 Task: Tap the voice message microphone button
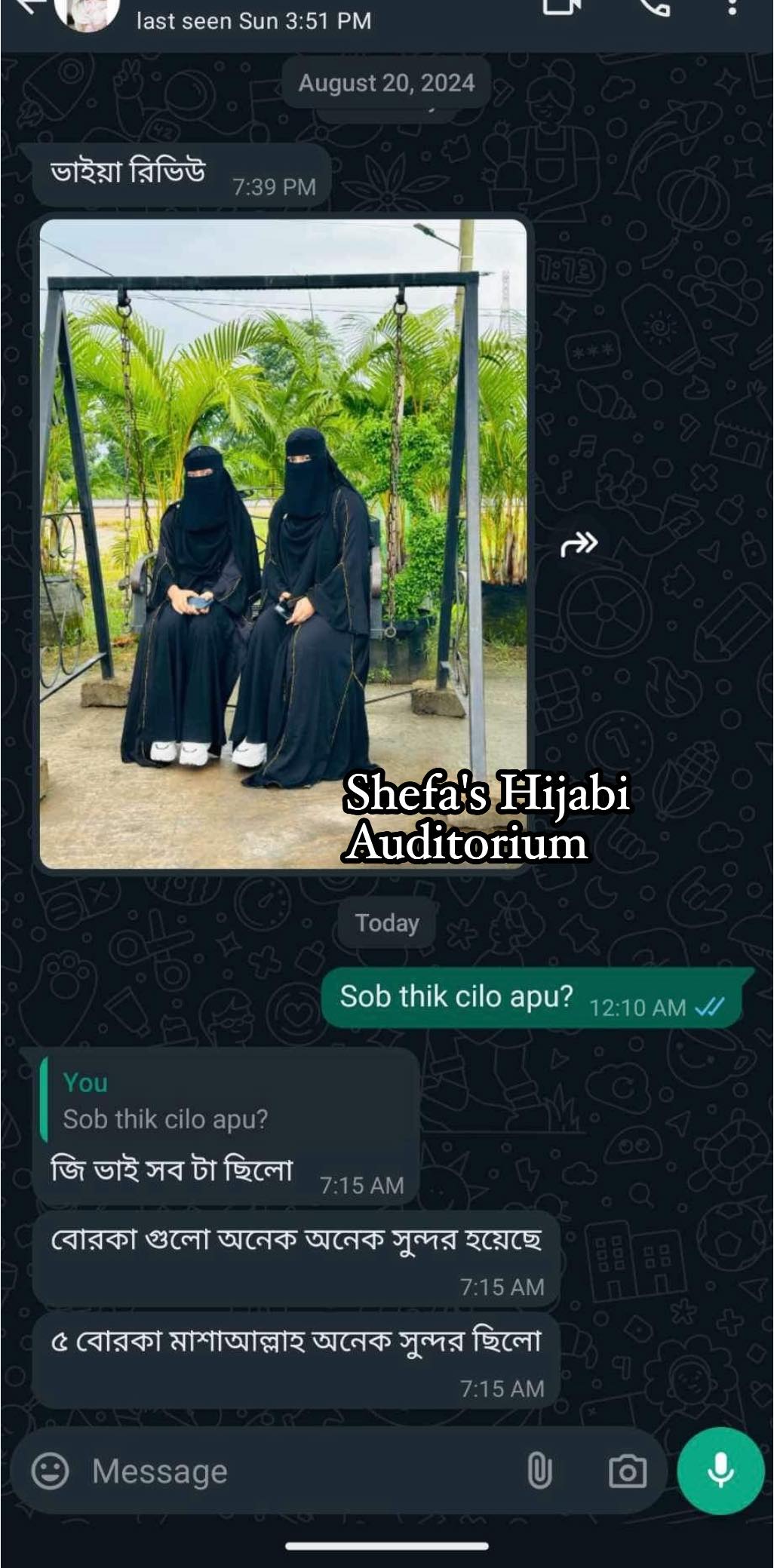[720, 1470]
